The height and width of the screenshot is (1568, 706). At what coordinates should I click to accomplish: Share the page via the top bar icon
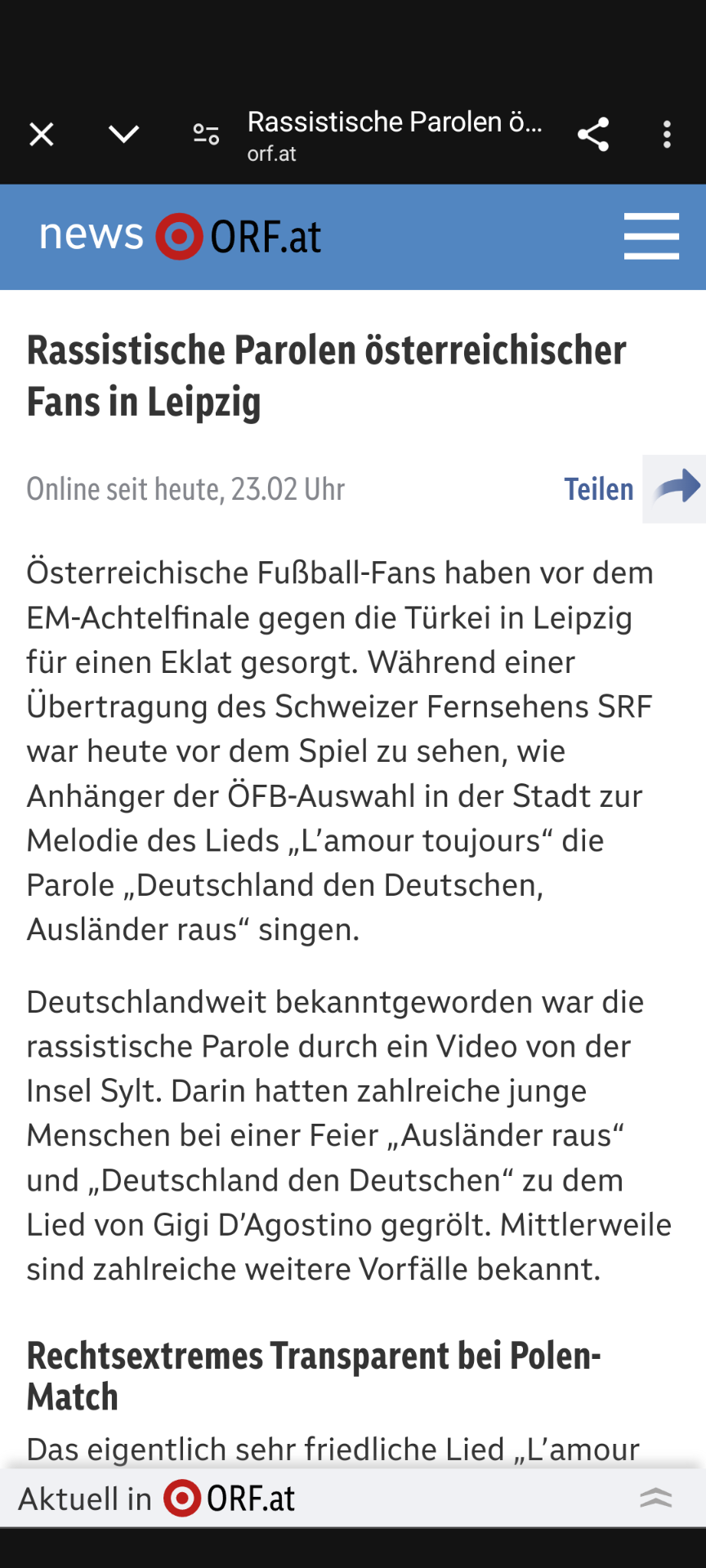click(593, 134)
